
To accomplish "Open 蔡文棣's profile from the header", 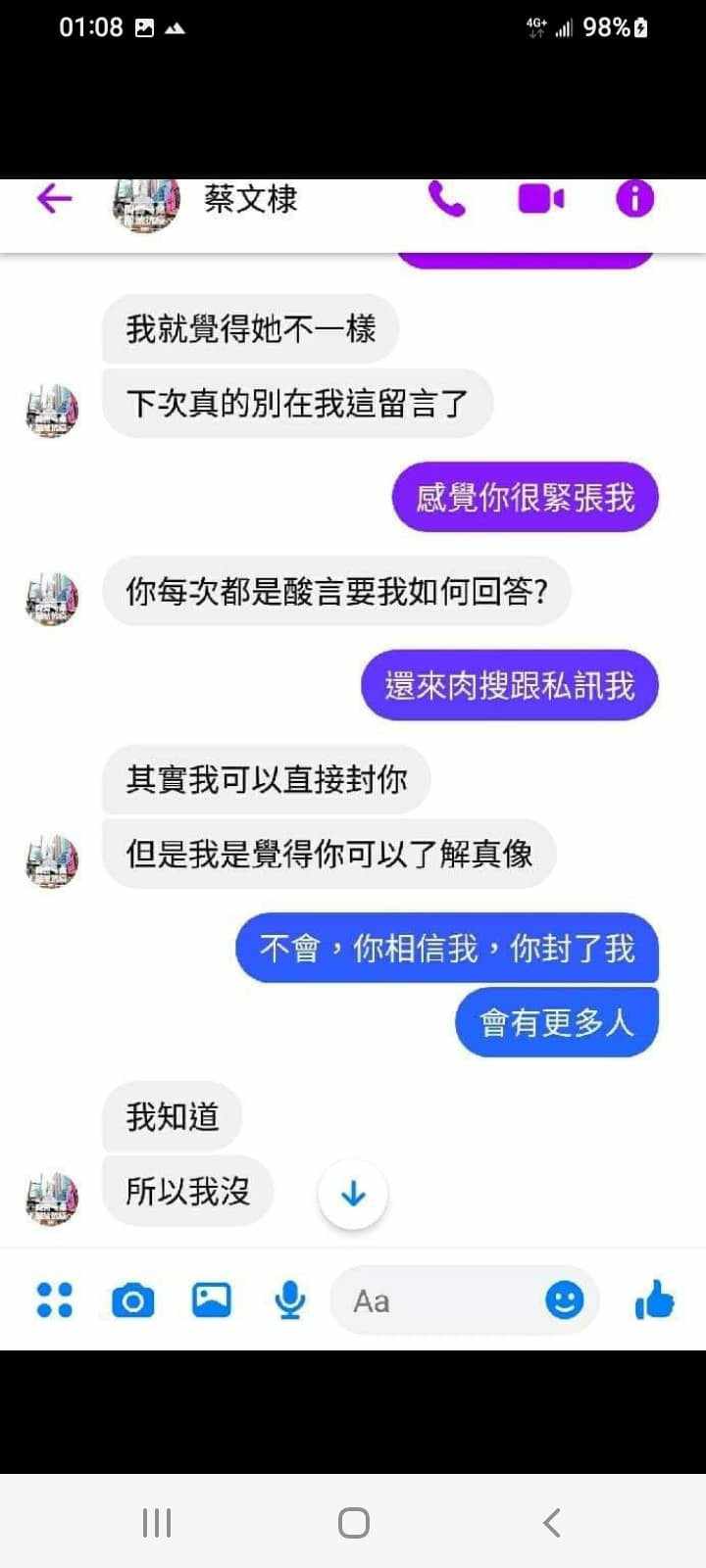I will (x=249, y=199).
